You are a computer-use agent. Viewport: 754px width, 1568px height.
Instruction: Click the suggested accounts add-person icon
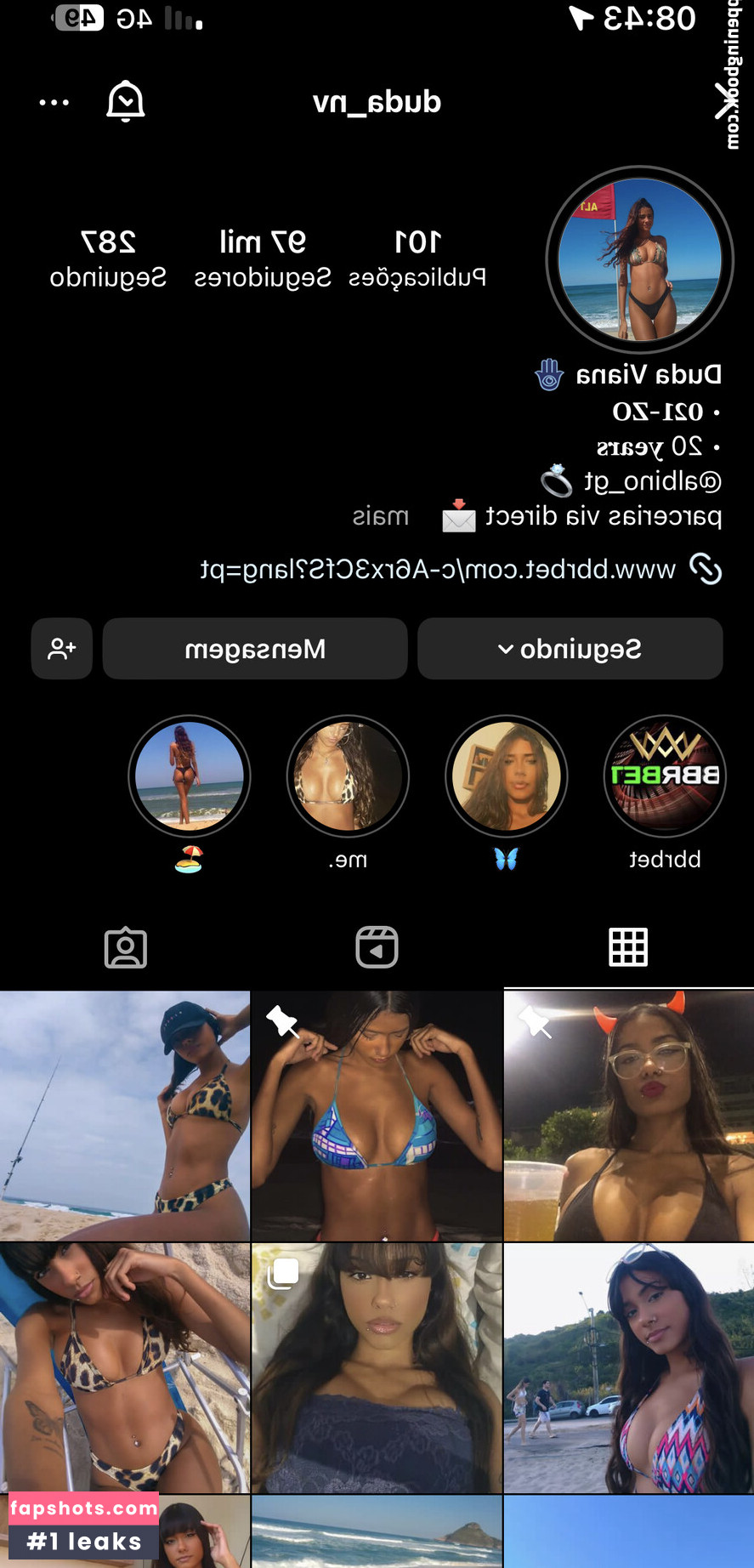pyautogui.click(x=60, y=648)
